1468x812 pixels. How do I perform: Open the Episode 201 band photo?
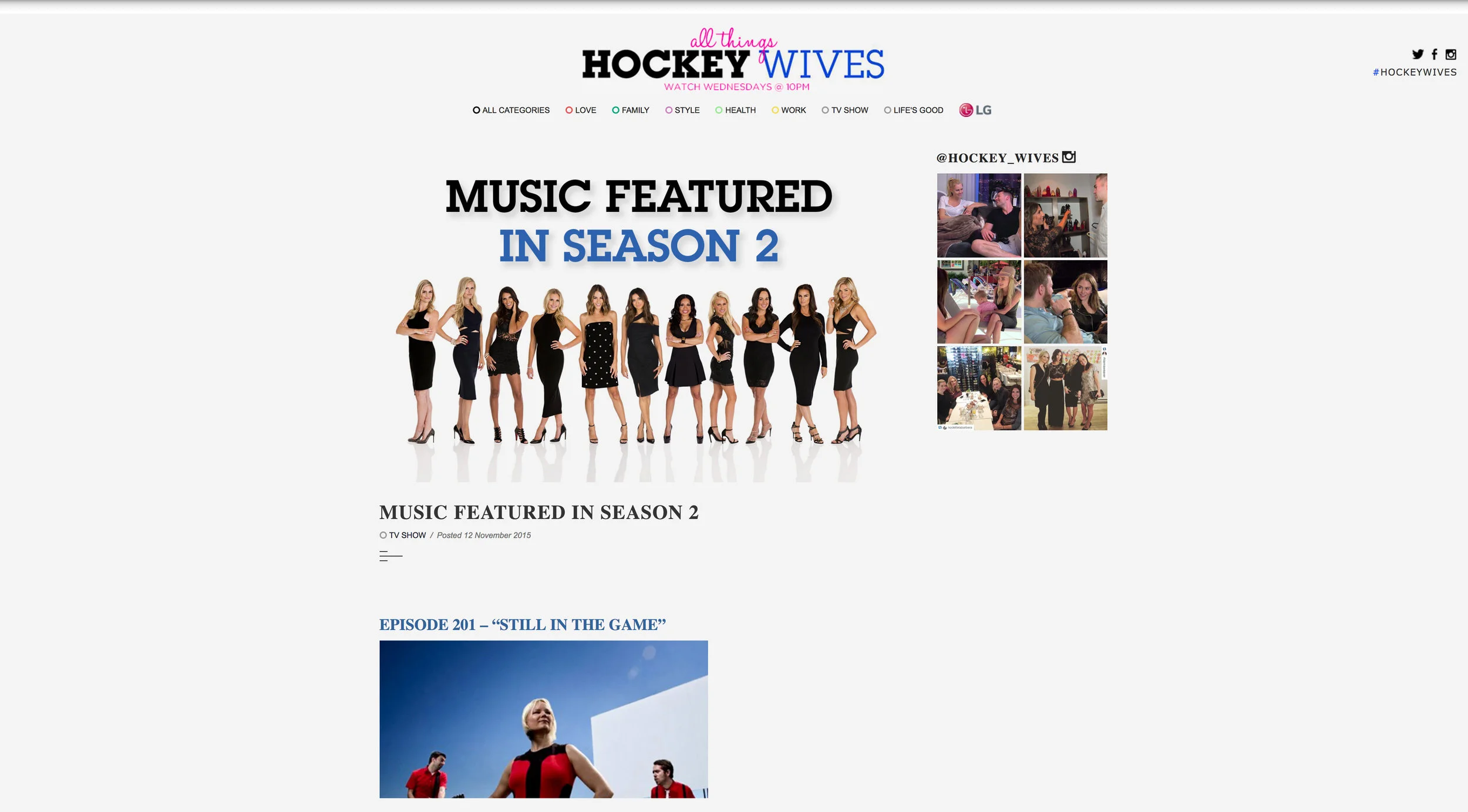coord(543,719)
